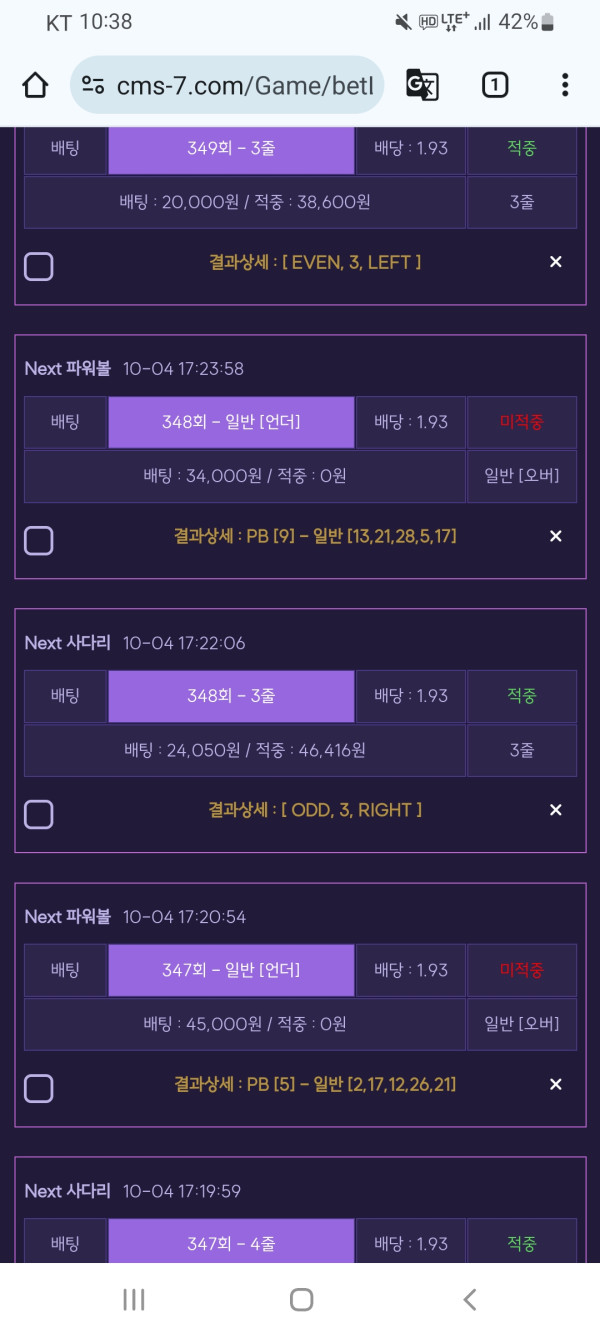Image resolution: width=600 pixels, height=1333 pixels.
Task: Check the box for result PB [9]
Action: click(x=39, y=541)
